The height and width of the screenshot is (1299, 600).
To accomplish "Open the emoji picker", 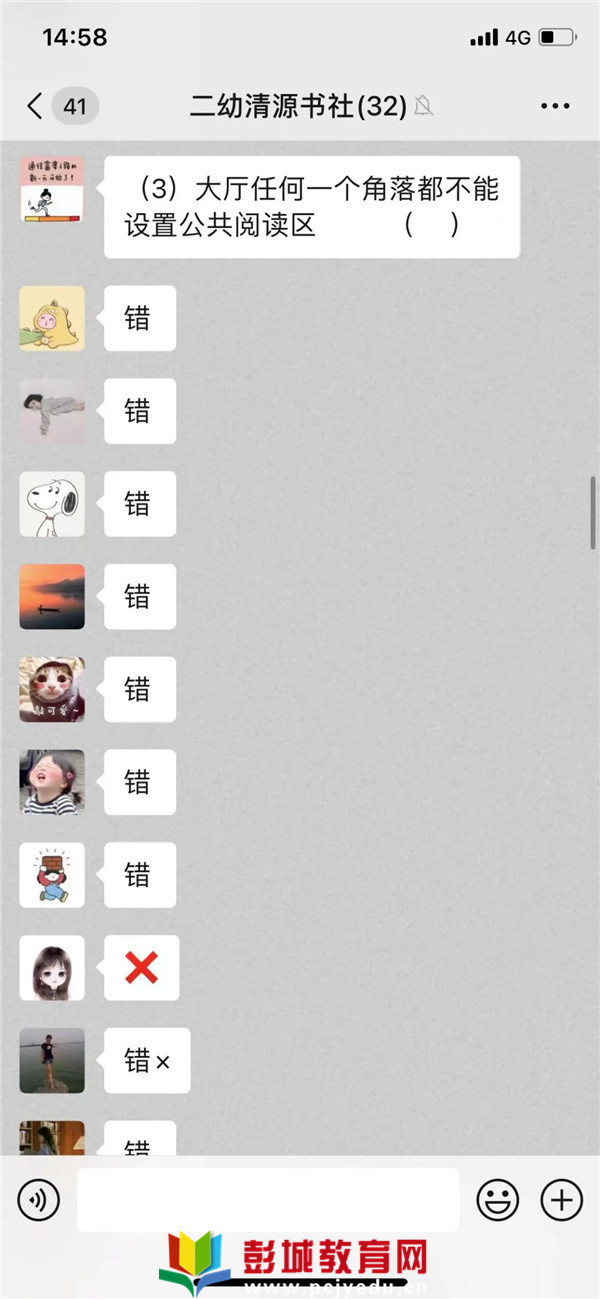I will [497, 1198].
